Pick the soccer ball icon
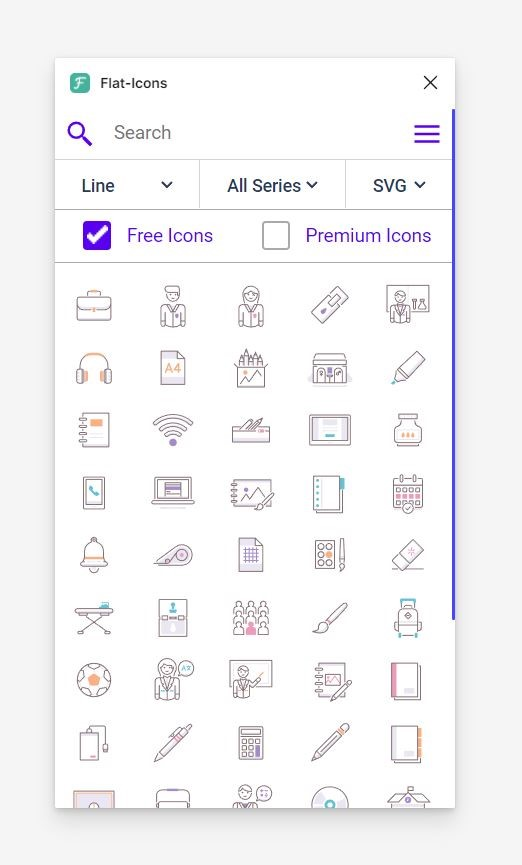The image size is (522, 865). point(94,680)
